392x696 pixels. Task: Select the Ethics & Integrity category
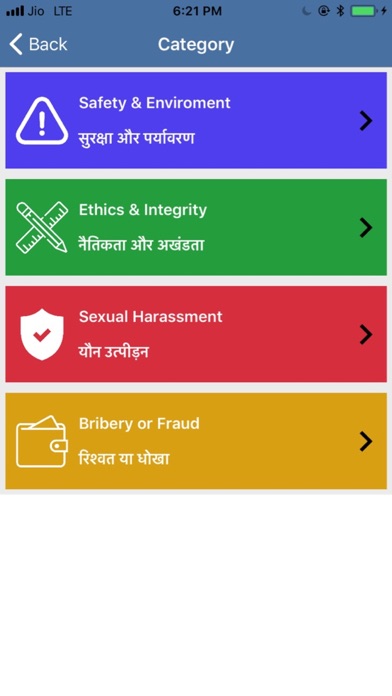[196, 227]
